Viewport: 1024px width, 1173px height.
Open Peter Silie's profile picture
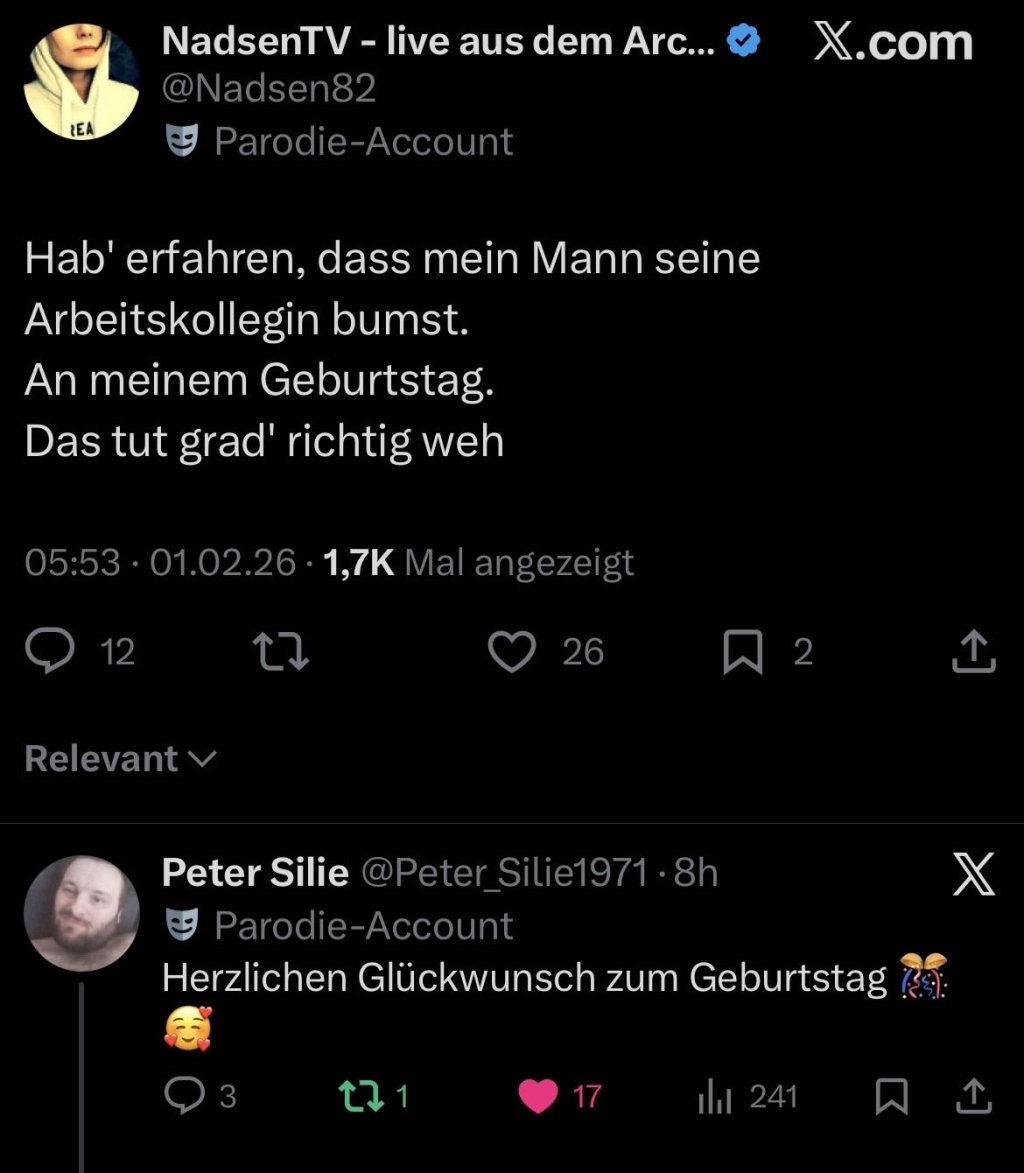[81, 913]
